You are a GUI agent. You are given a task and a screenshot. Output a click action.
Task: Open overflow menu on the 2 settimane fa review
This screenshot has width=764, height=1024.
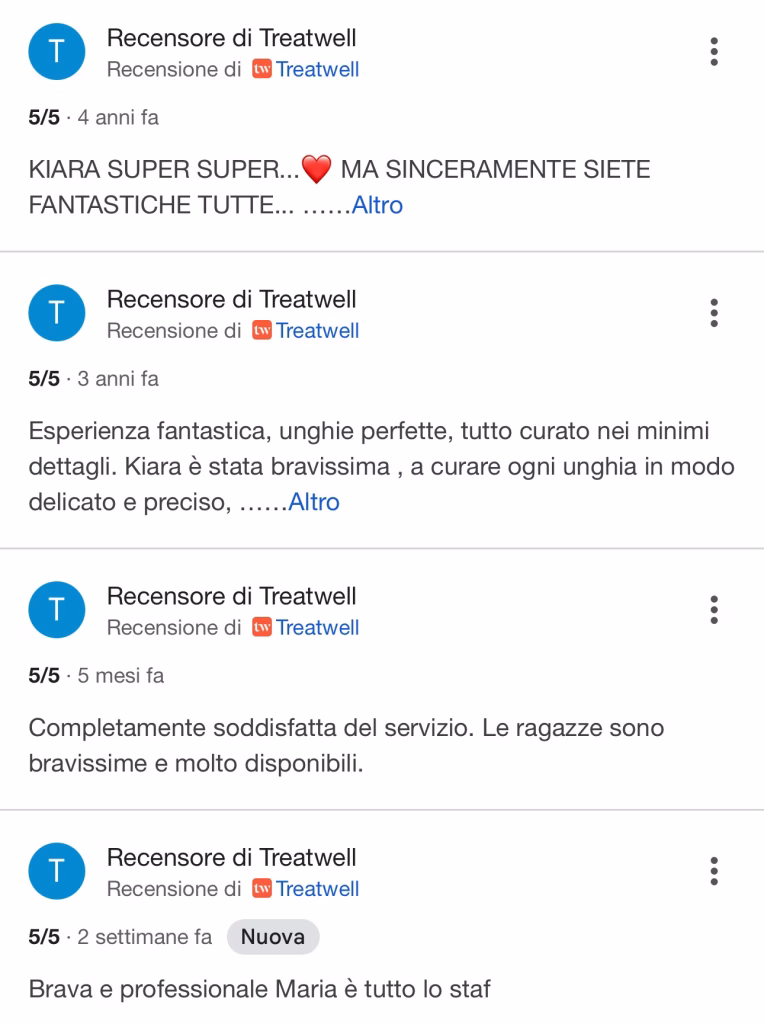pos(713,870)
